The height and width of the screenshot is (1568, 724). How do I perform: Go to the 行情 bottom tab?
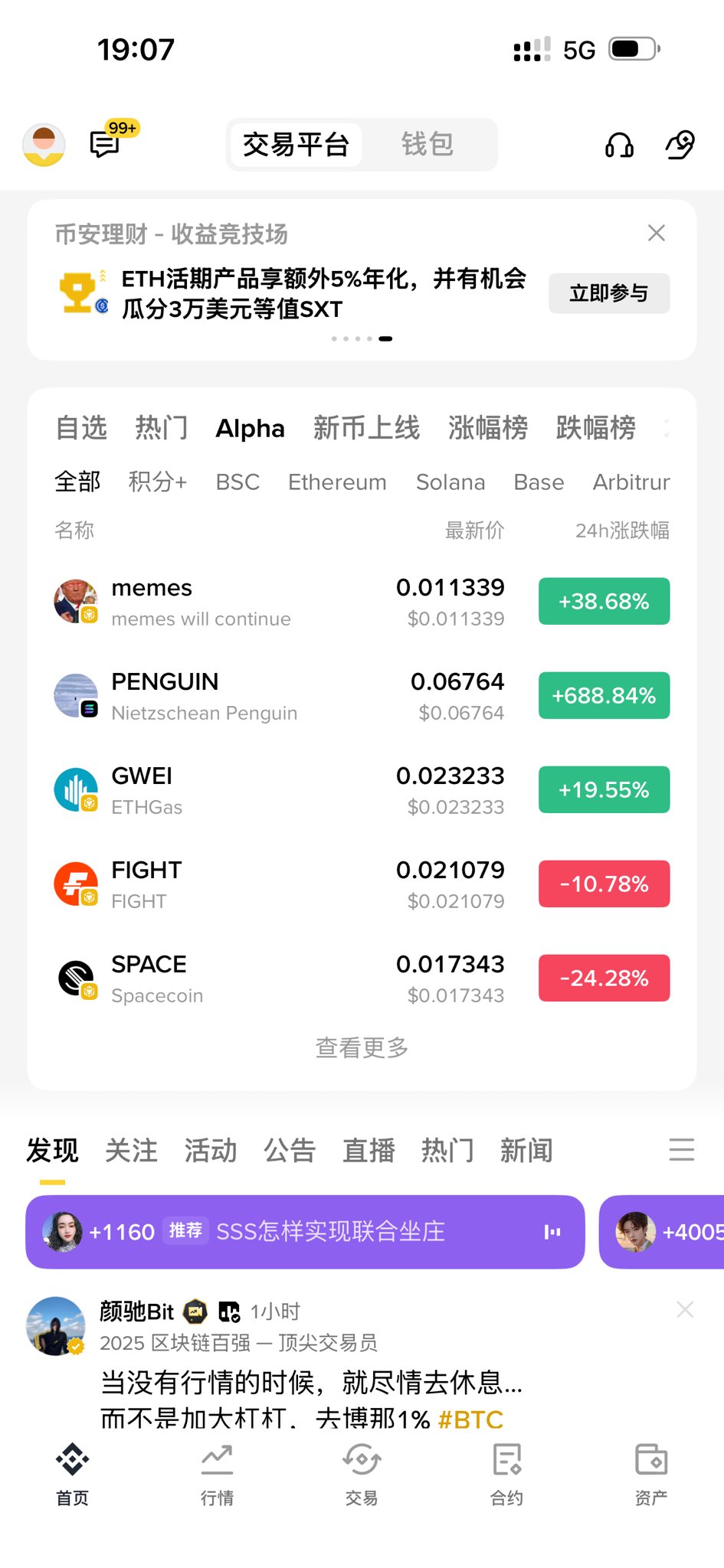pos(217,1475)
